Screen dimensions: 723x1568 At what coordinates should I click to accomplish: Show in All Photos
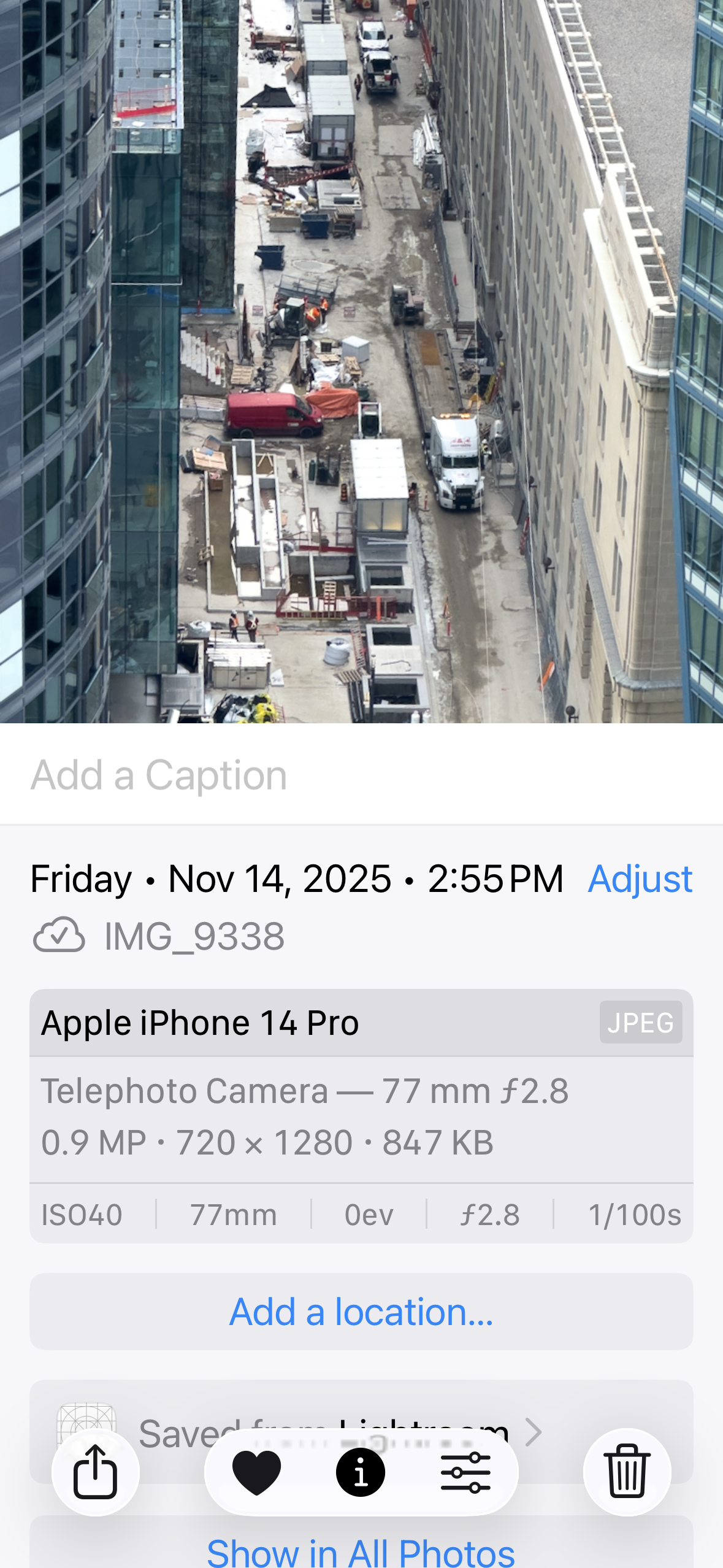(361, 1551)
